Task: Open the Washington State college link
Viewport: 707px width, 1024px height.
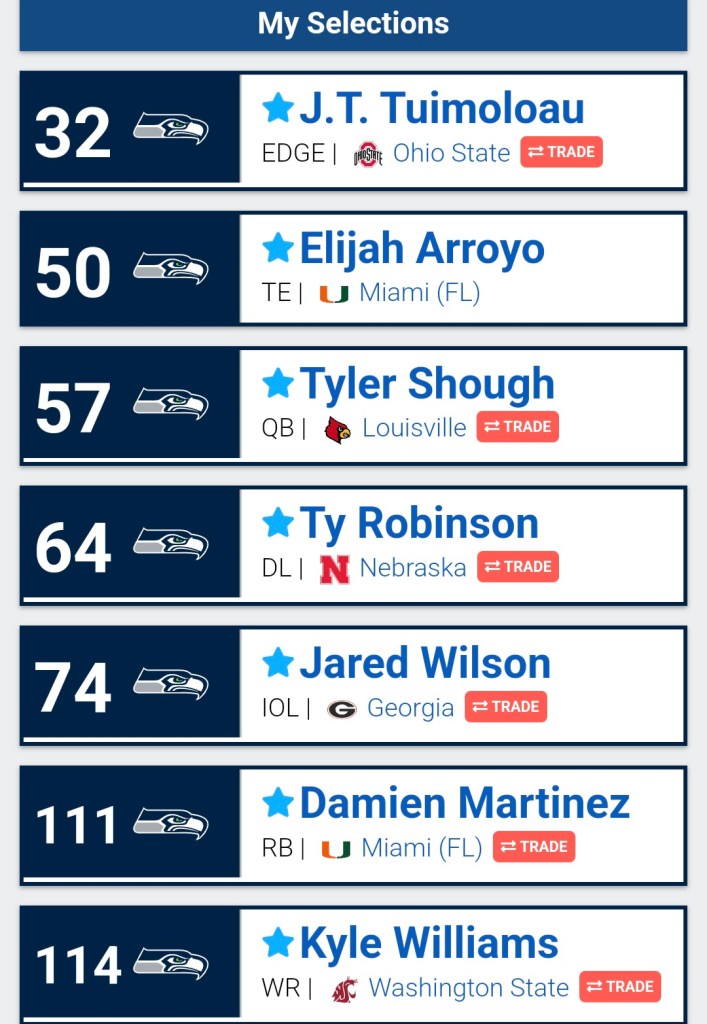Action: [x=468, y=988]
